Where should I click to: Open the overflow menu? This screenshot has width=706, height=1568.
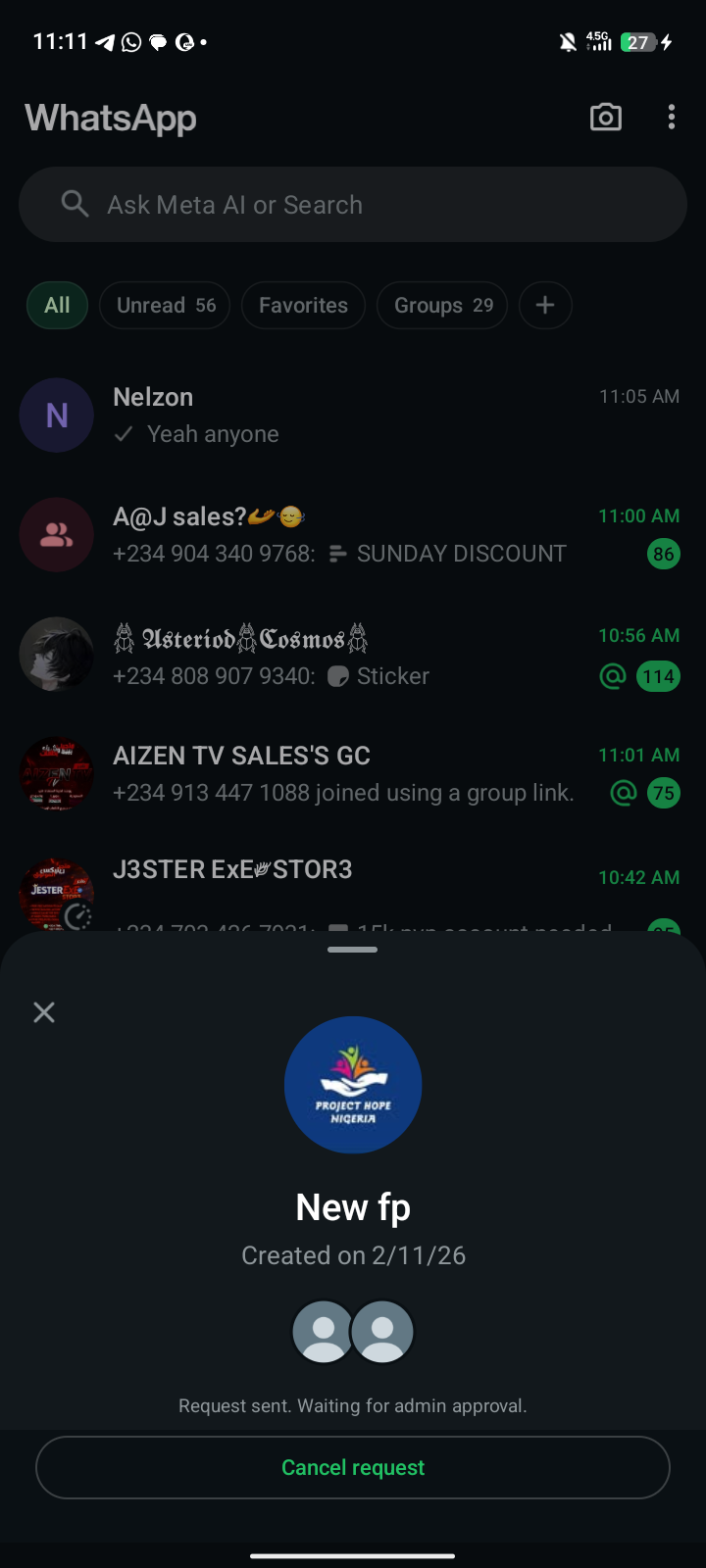[x=672, y=118]
